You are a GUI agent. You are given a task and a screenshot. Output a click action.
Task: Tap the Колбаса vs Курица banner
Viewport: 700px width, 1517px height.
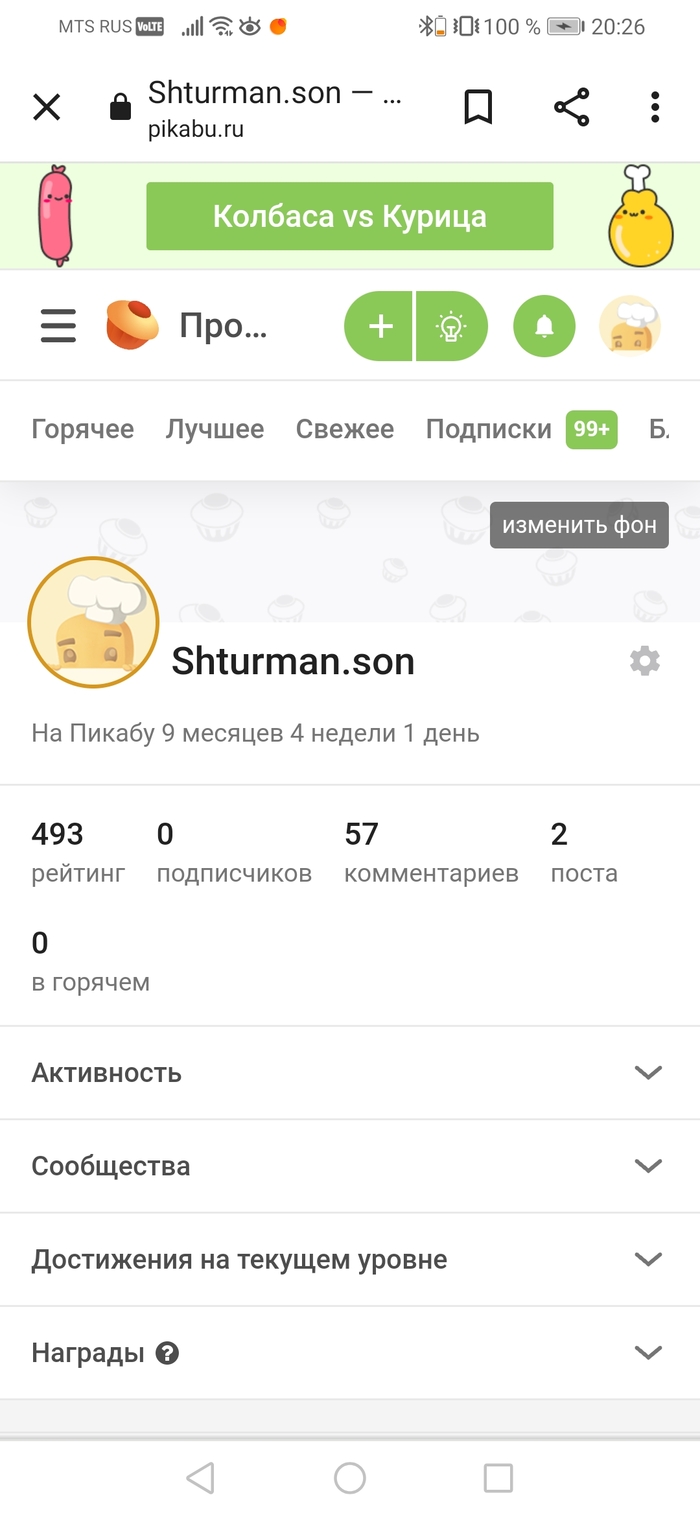click(349, 216)
